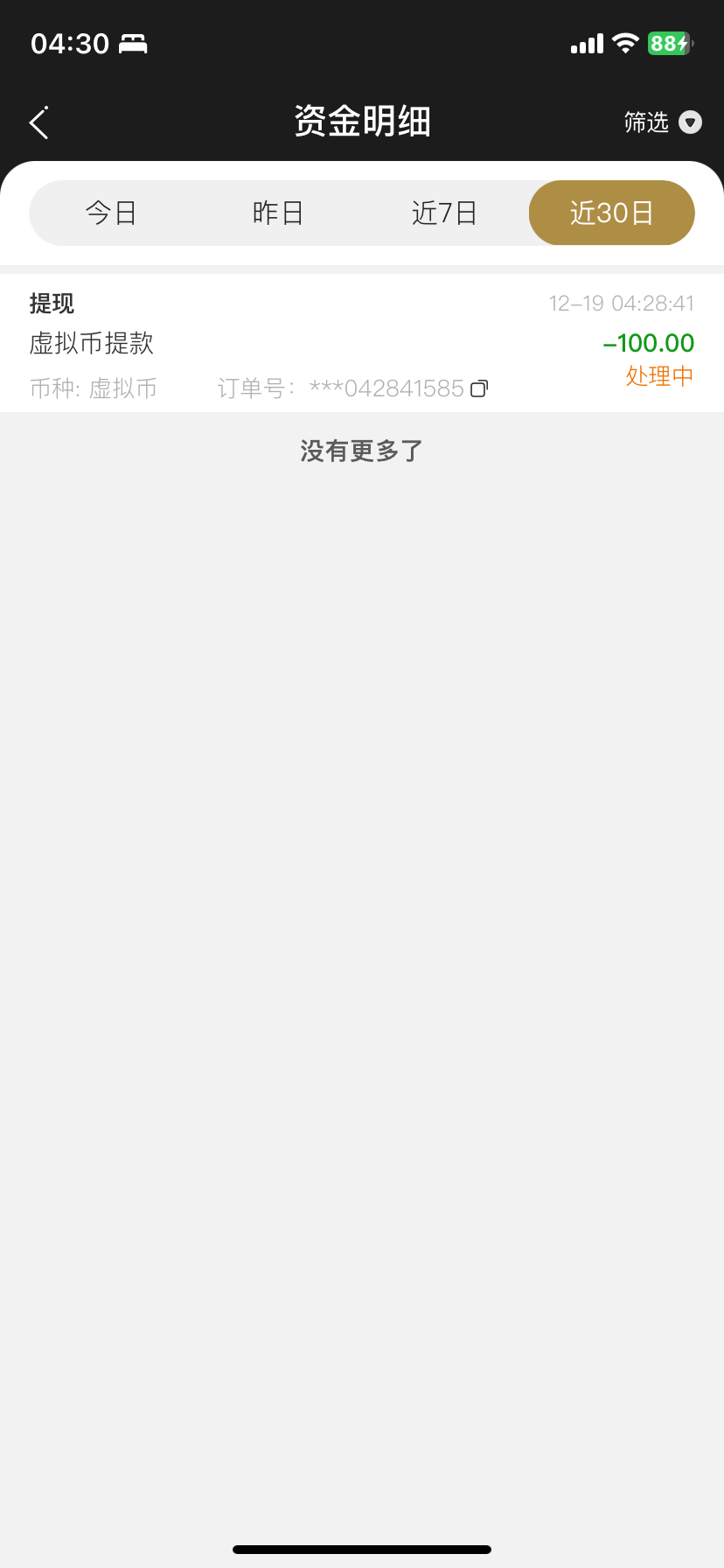Copy the order number ***042841585
Viewport: 724px width, 1568px height.
pyautogui.click(x=479, y=388)
